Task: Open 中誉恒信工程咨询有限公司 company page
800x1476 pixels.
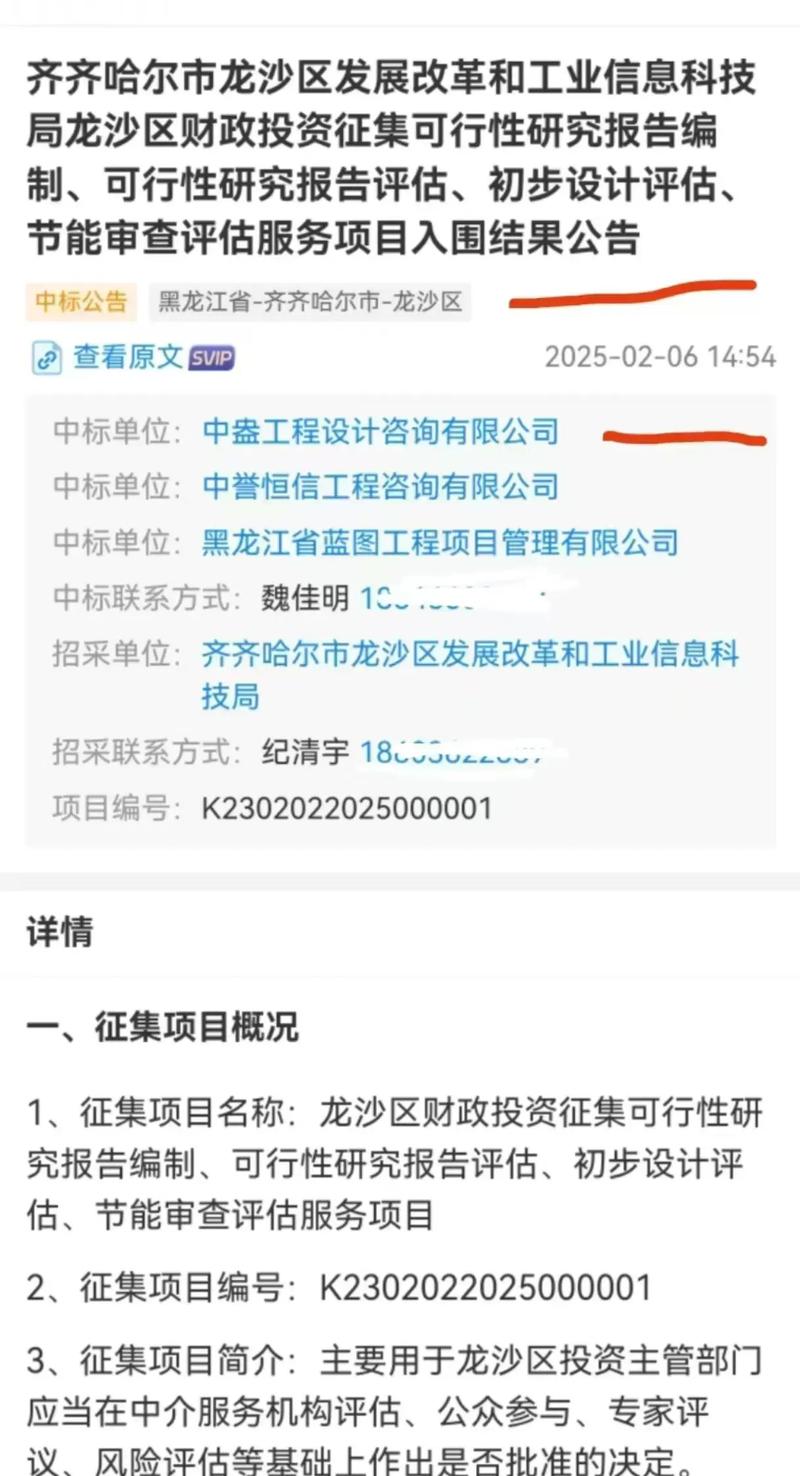Action: point(383,488)
